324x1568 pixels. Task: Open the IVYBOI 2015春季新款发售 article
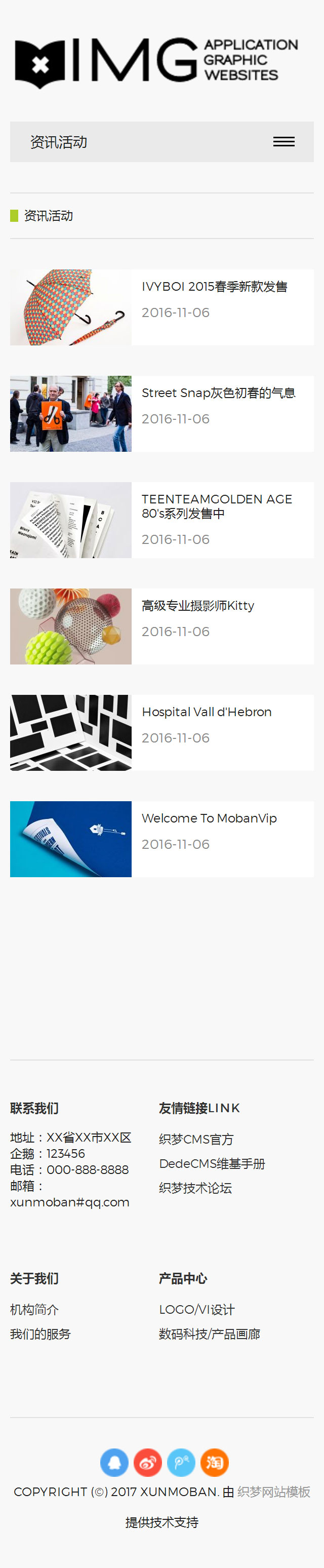(214, 287)
